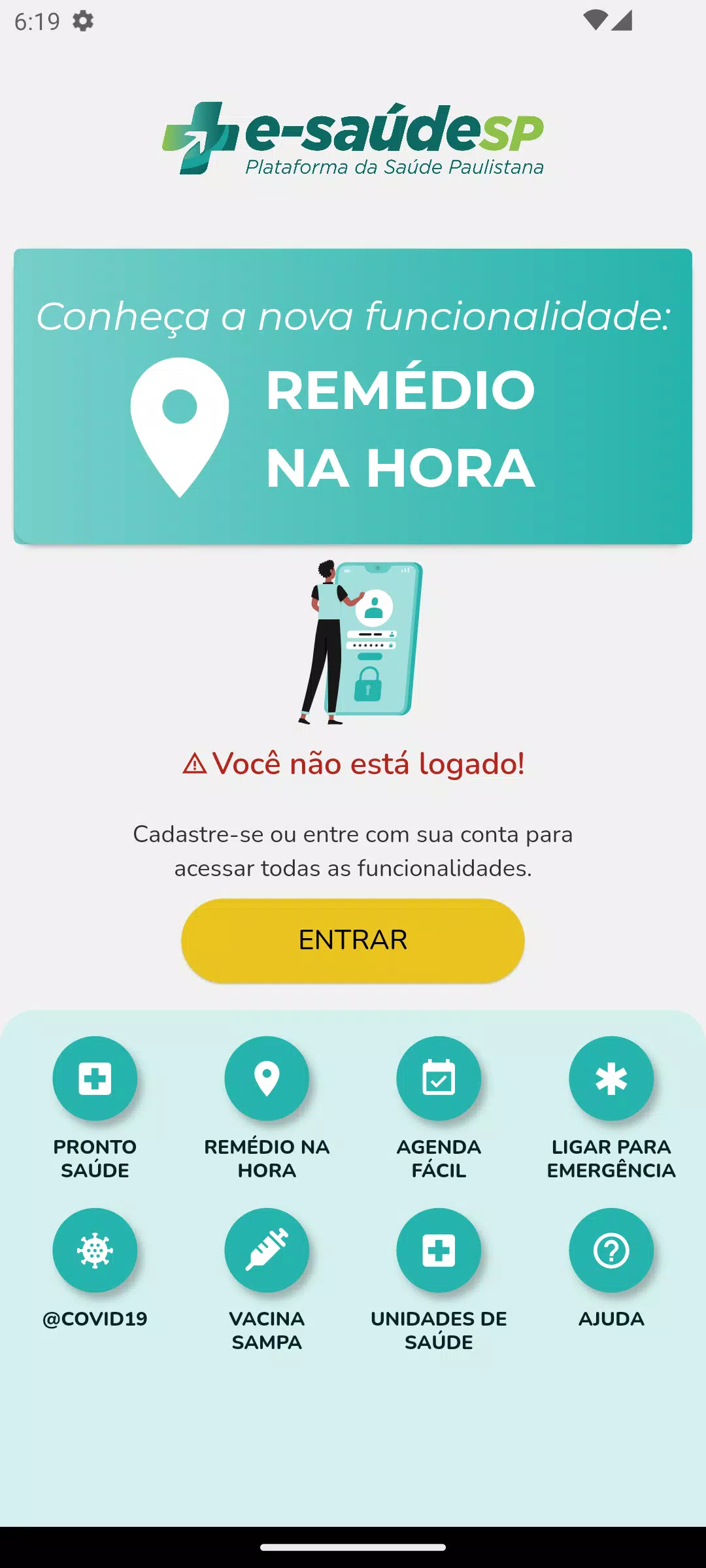The width and height of the screenshot is (706, 1568).
Task: Open Agenda Fácil
Action: (439, 1079)
